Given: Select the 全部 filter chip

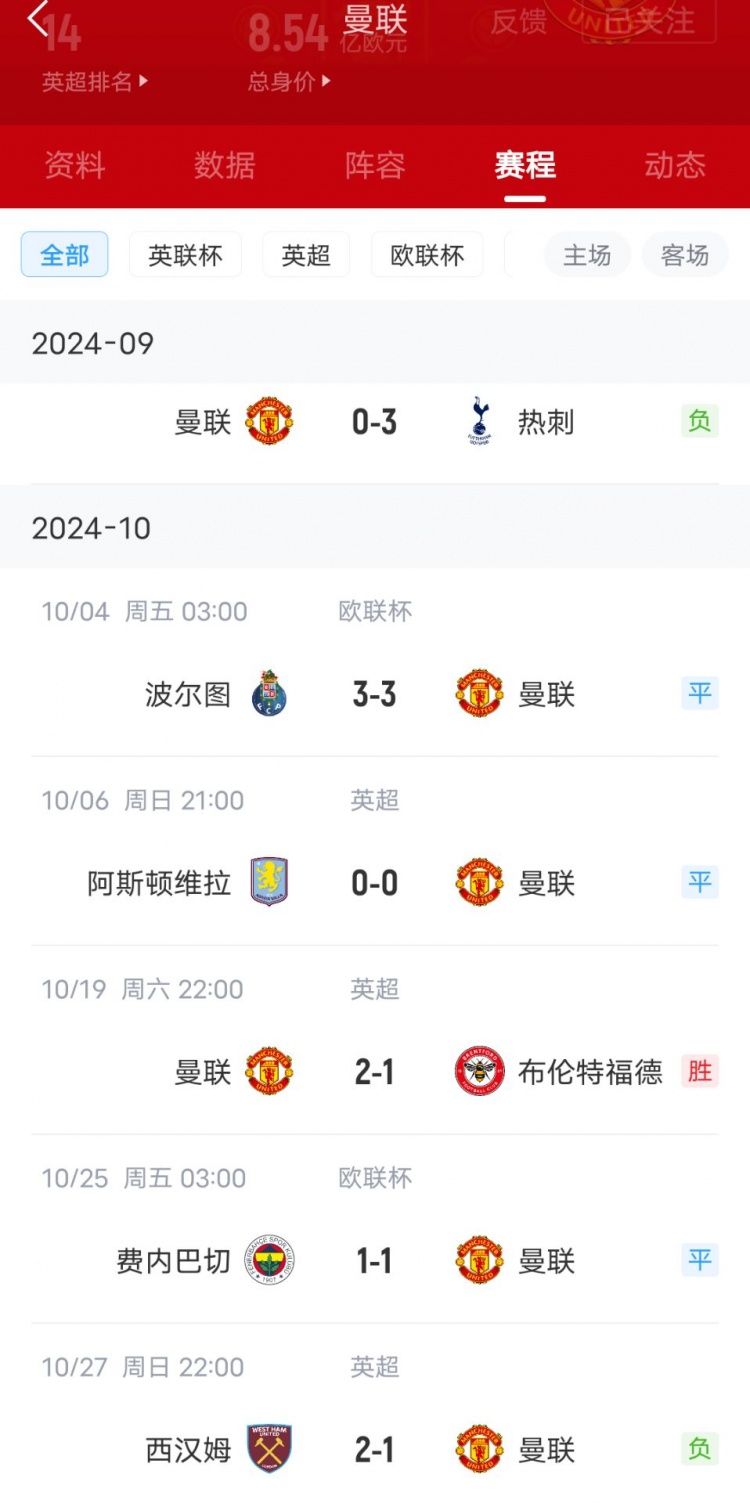Looking at the screenshot, I should point(65,255).
